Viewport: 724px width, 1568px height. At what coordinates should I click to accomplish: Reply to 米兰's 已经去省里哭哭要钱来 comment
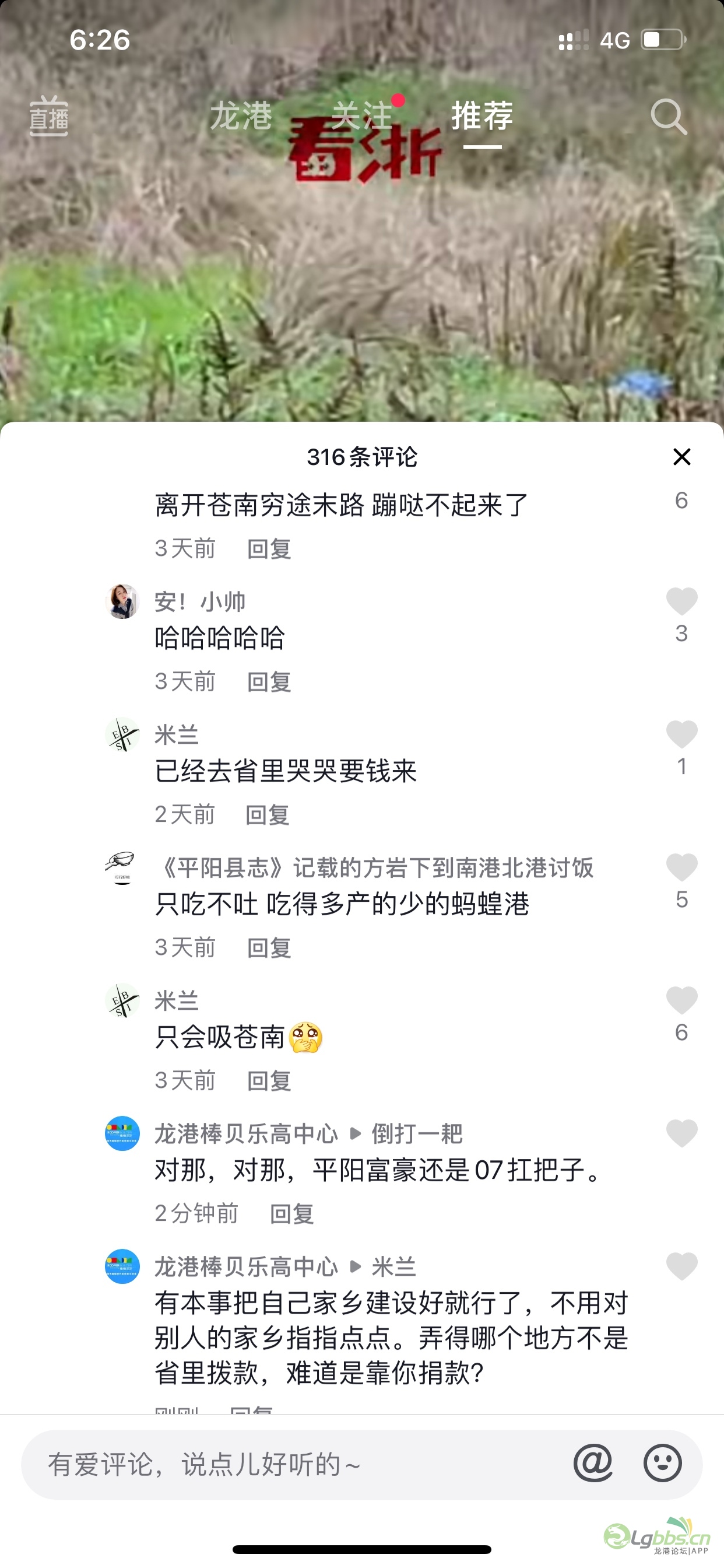(267, 814)
